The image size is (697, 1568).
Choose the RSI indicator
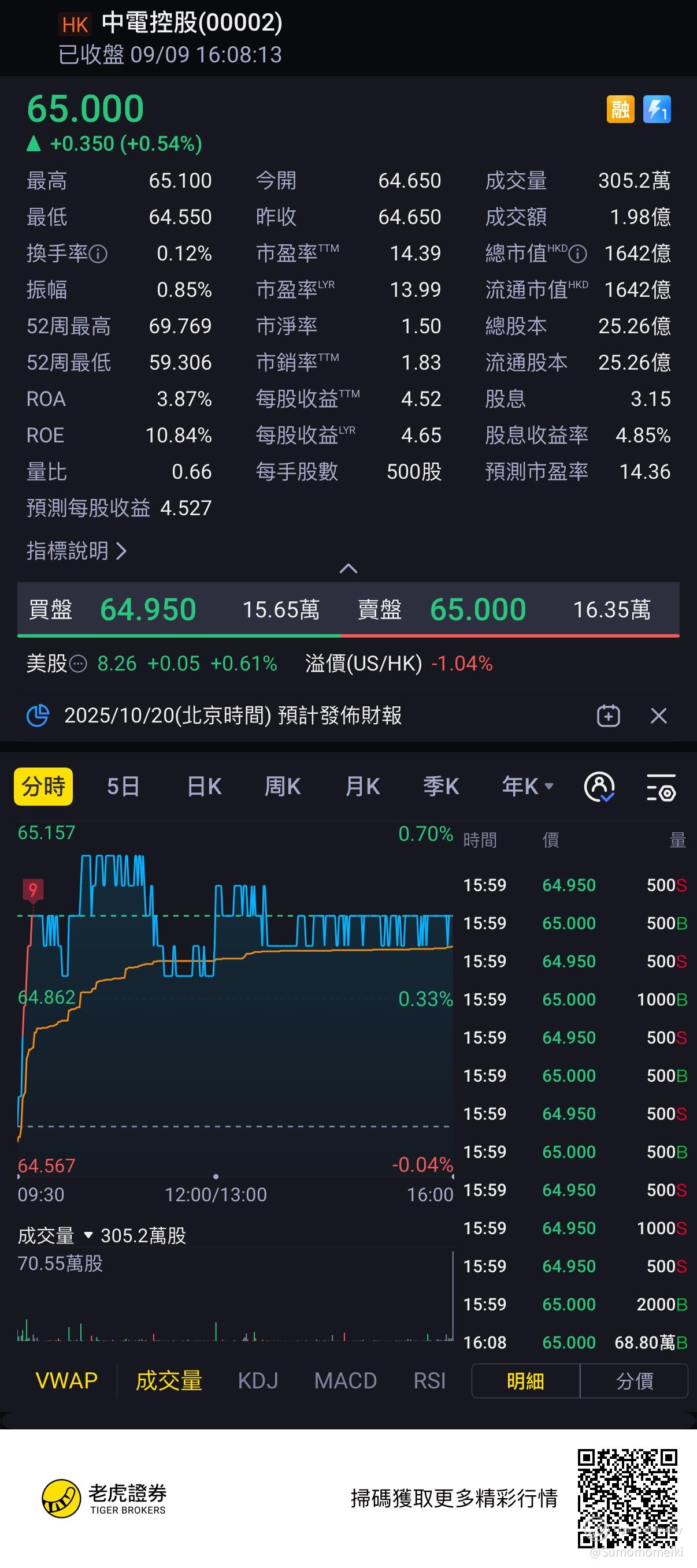click(429, 1380)
